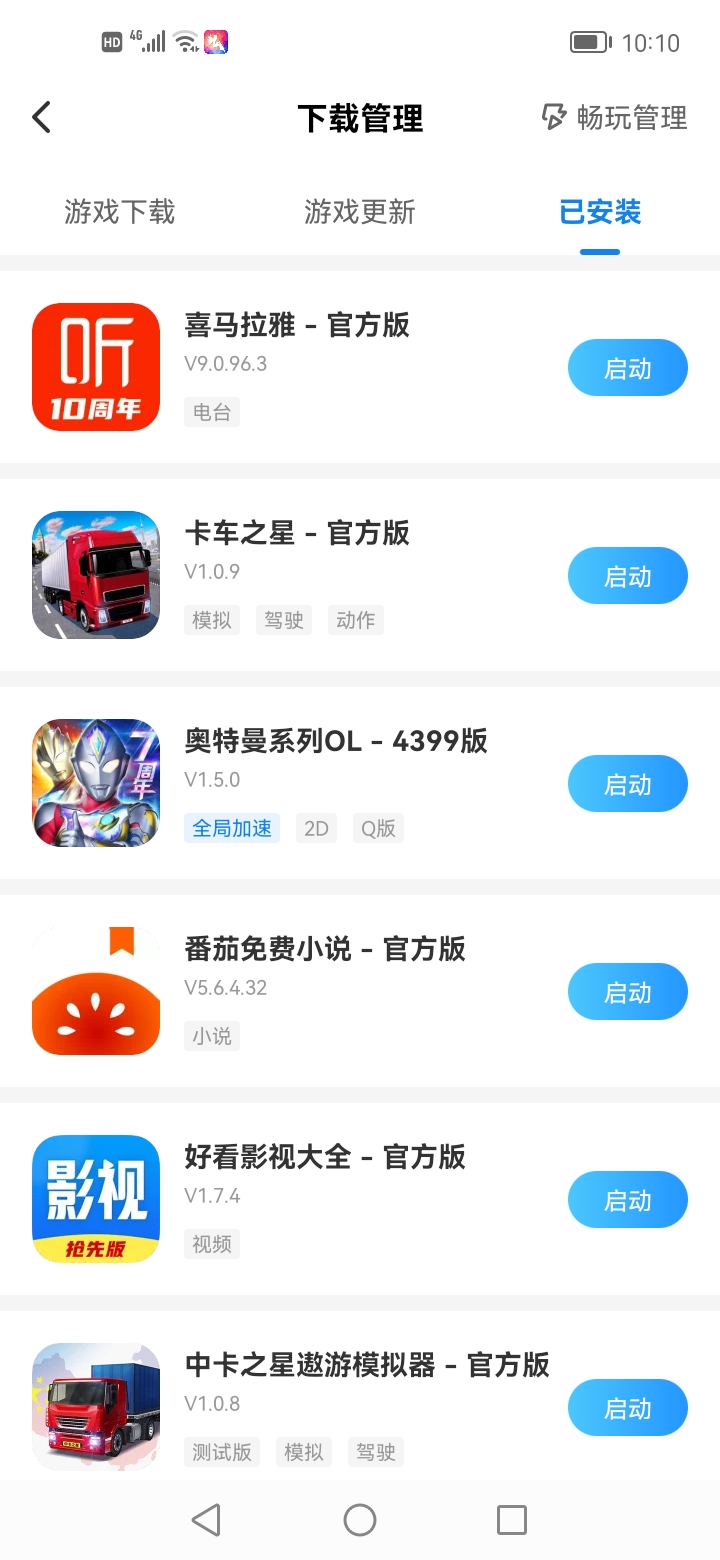Switch to the 游戏下载 tab
This screenshot has width=720, height=1560.
120,212
